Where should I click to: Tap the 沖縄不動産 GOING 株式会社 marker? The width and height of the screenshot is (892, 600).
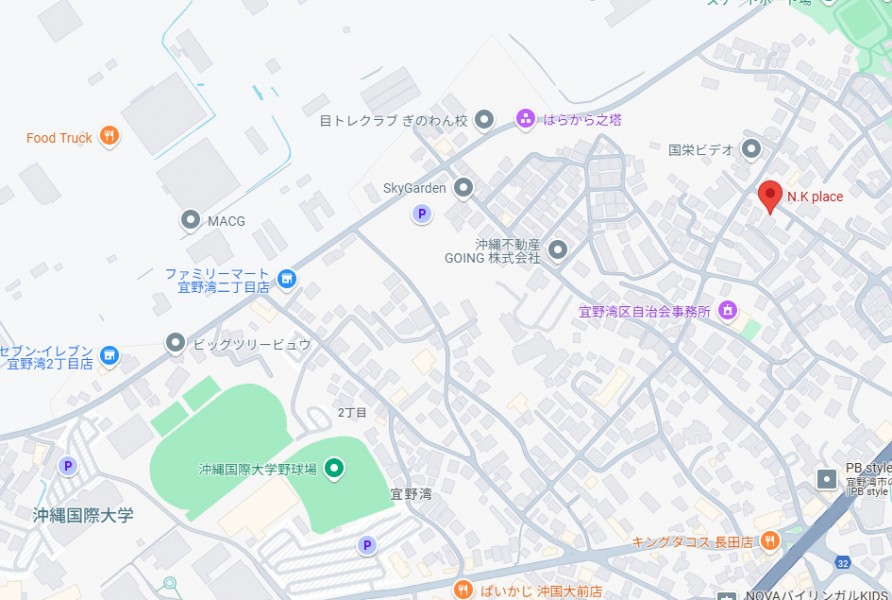(x=557, y=250)
